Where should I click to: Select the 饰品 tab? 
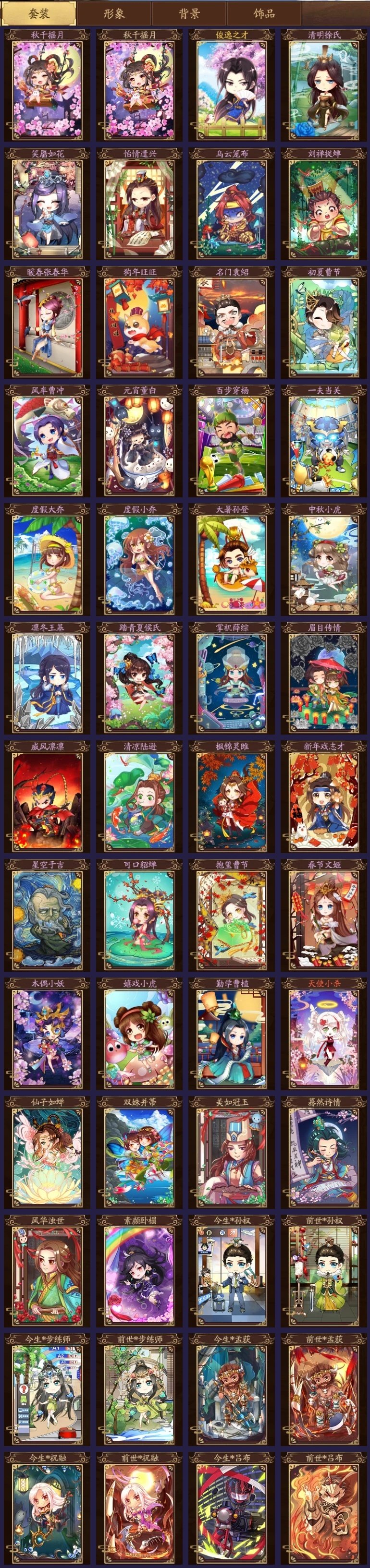tap(263, 13)
